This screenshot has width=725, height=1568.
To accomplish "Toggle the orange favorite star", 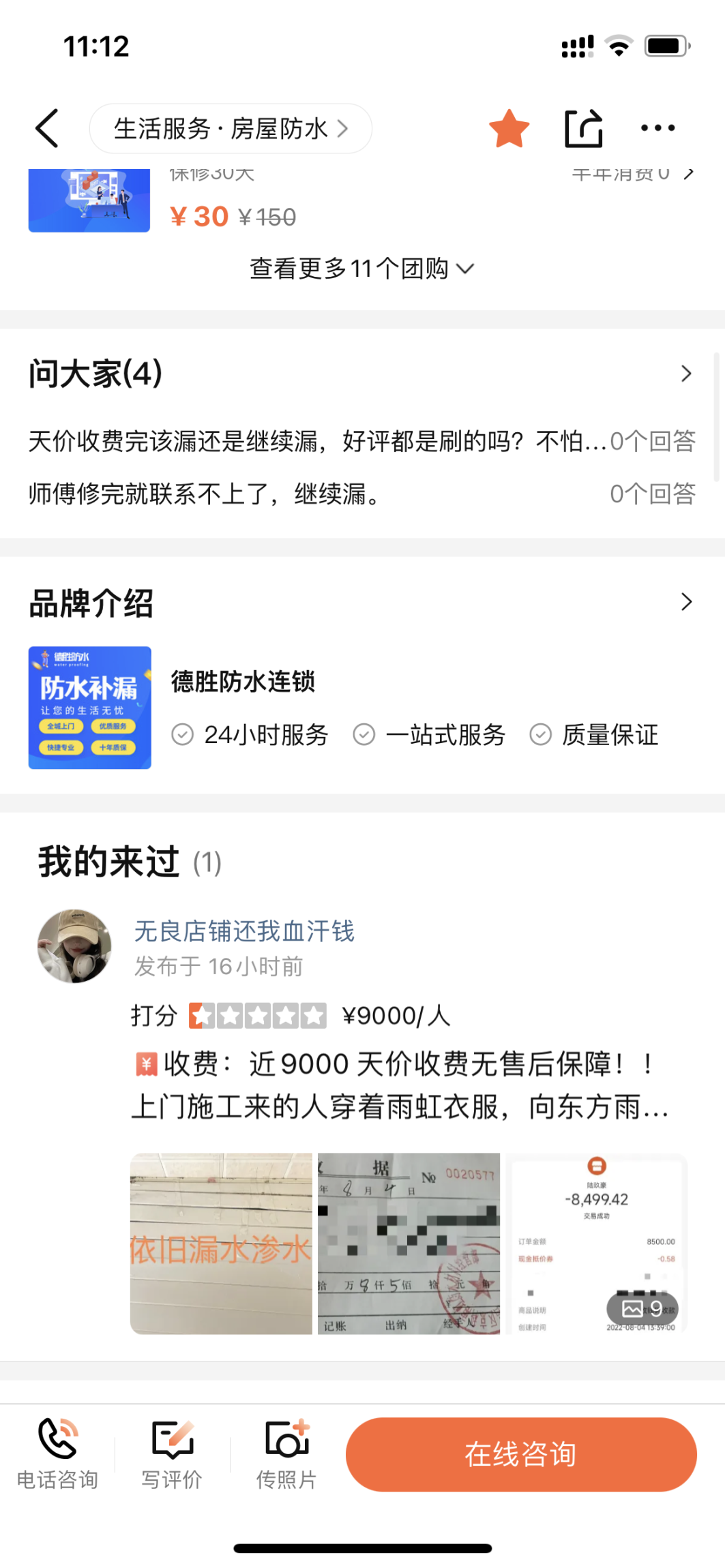I will coord(509,128).
